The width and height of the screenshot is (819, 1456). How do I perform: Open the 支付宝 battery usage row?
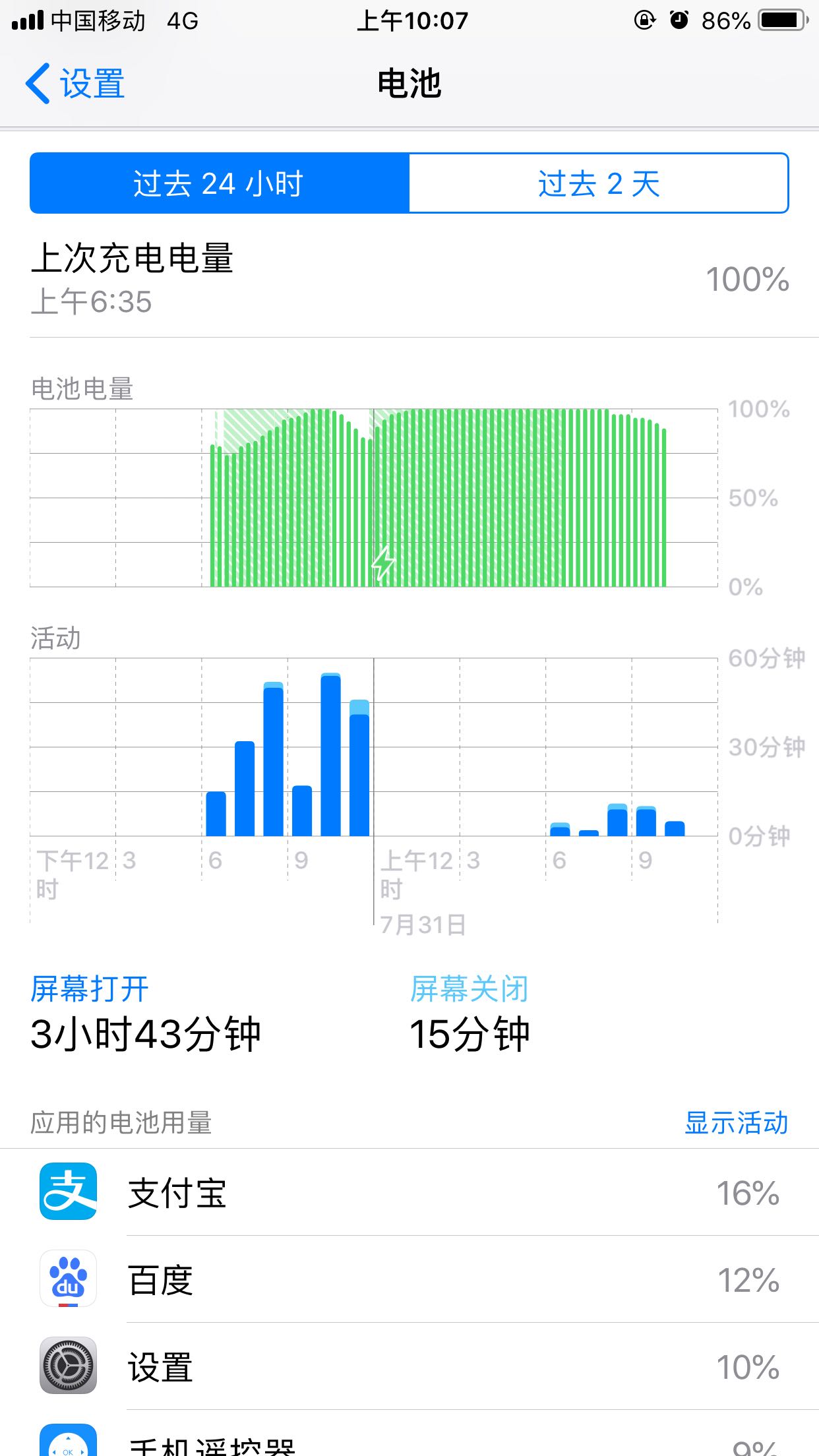(409, 1192)
